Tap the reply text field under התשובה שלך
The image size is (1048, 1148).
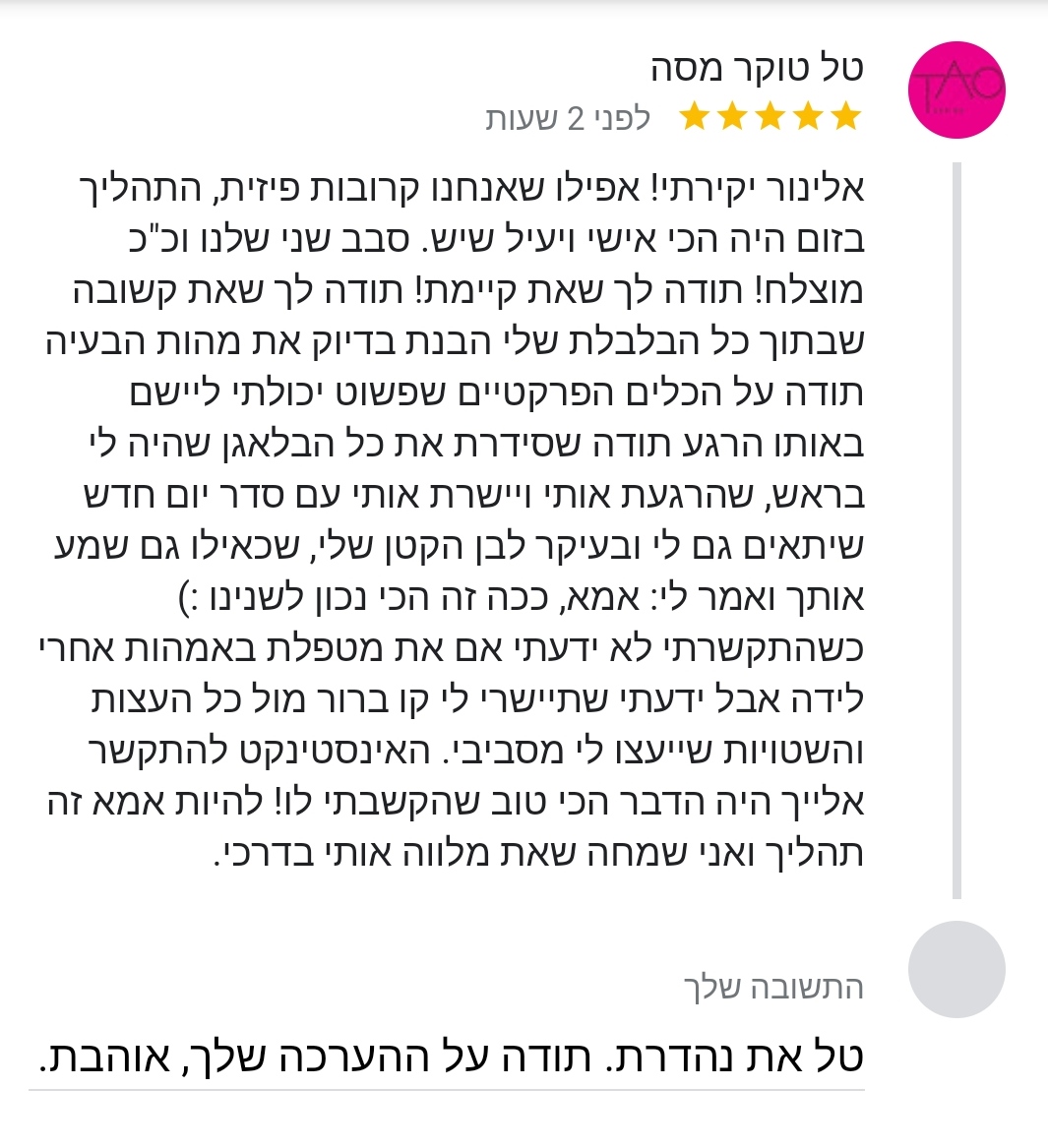[449, 1057]
